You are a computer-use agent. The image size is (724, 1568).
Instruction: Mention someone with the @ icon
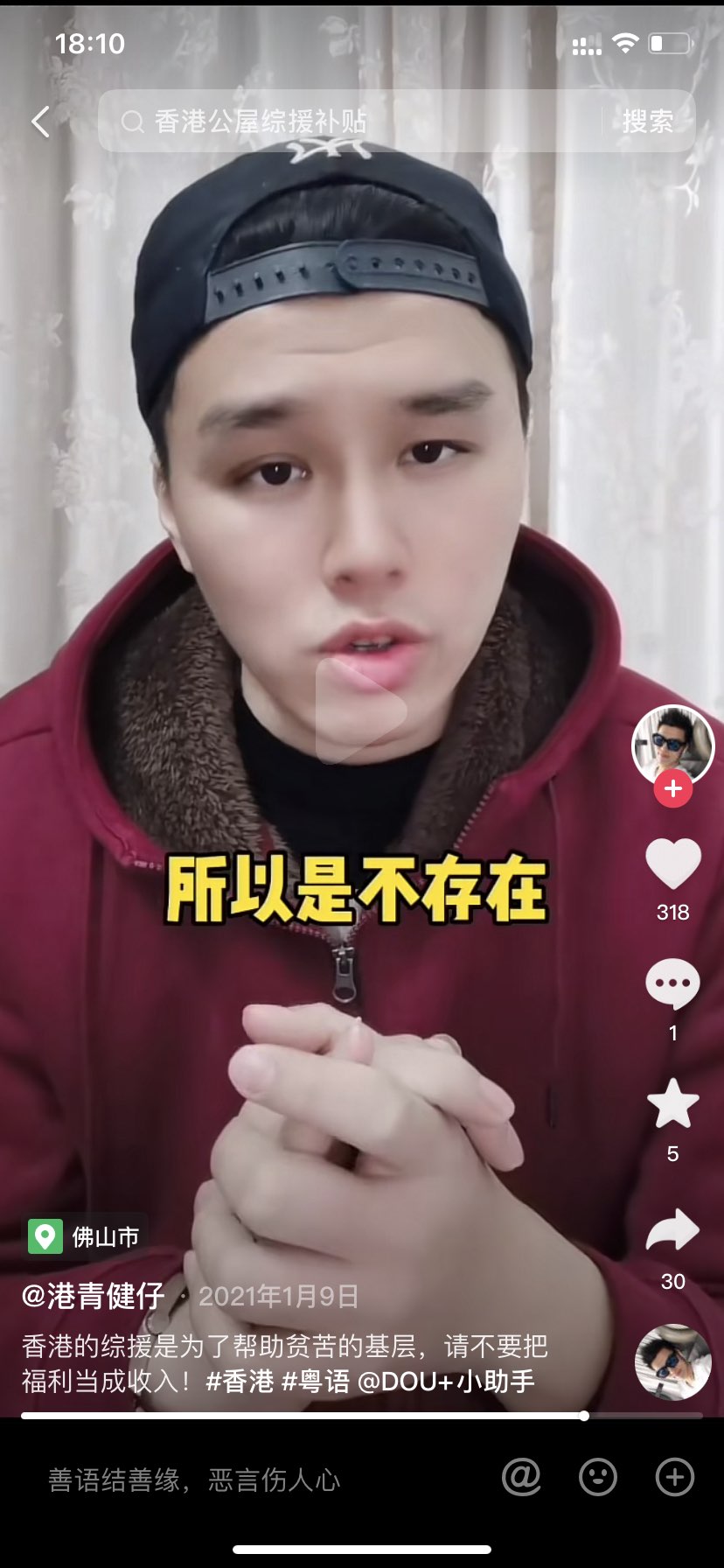click(x=521, y=1478)
